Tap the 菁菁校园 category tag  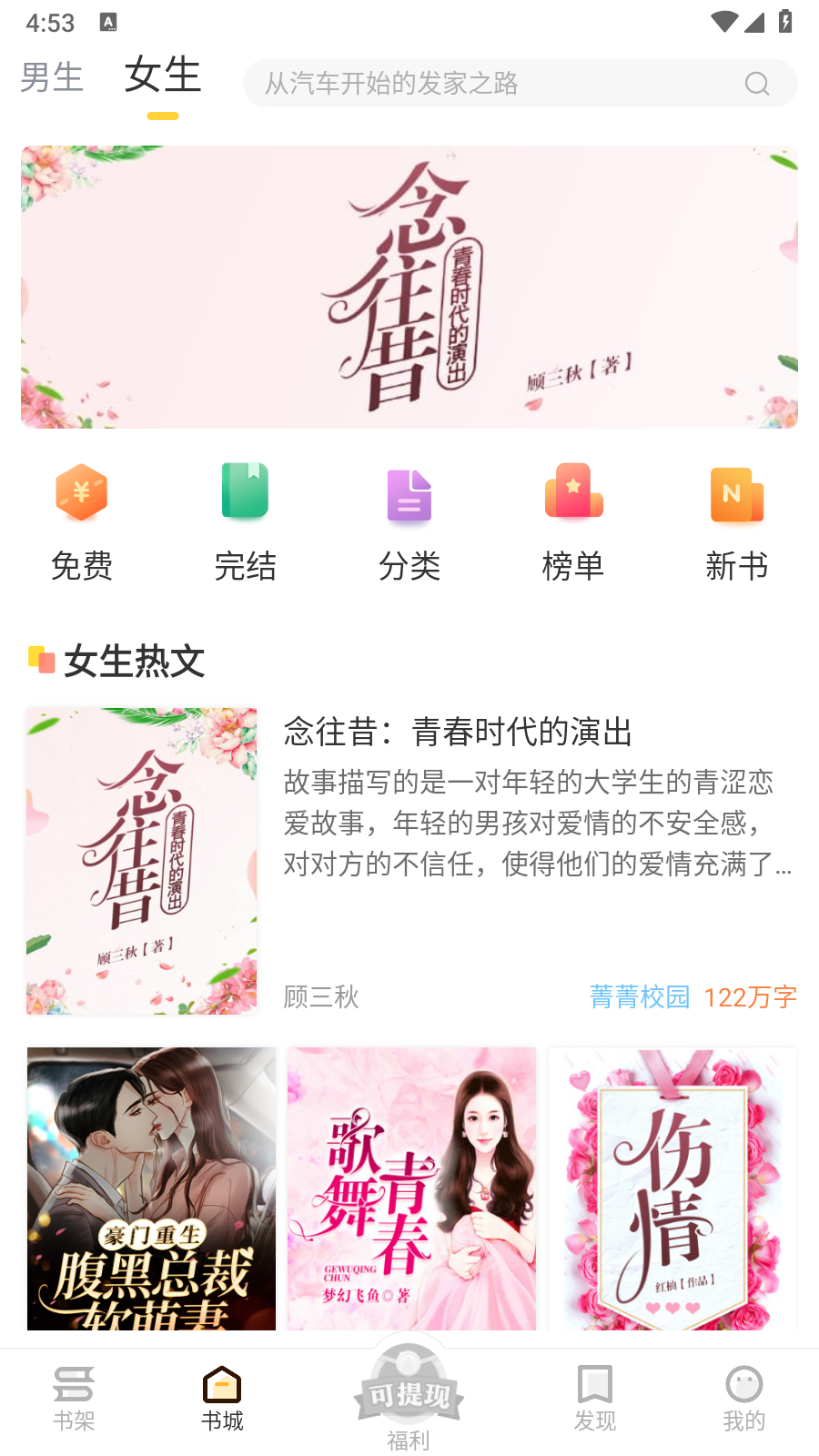640,996
